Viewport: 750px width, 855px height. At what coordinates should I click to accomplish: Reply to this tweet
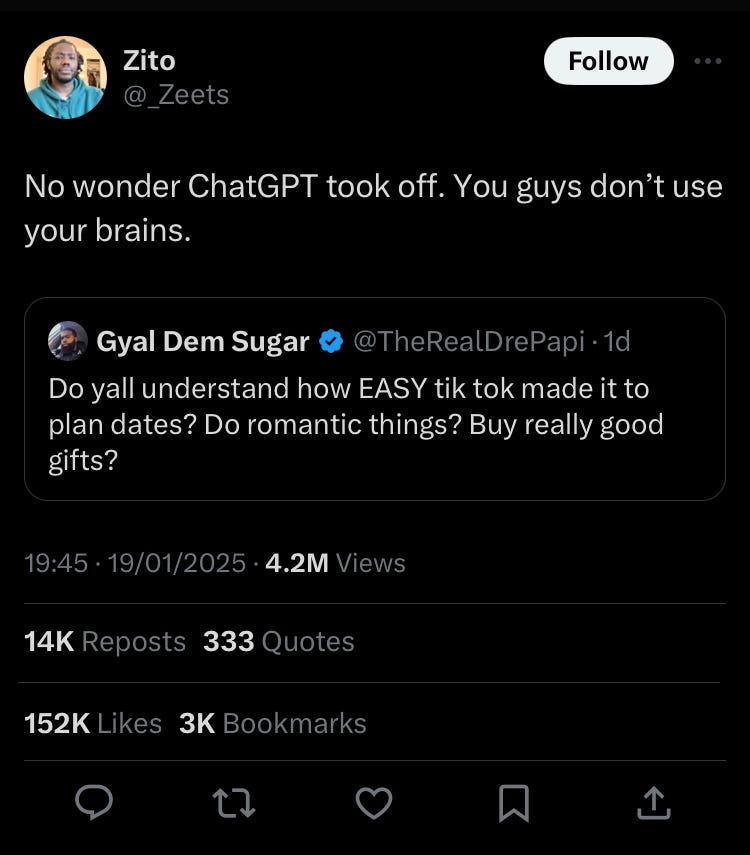click(94, 801)
